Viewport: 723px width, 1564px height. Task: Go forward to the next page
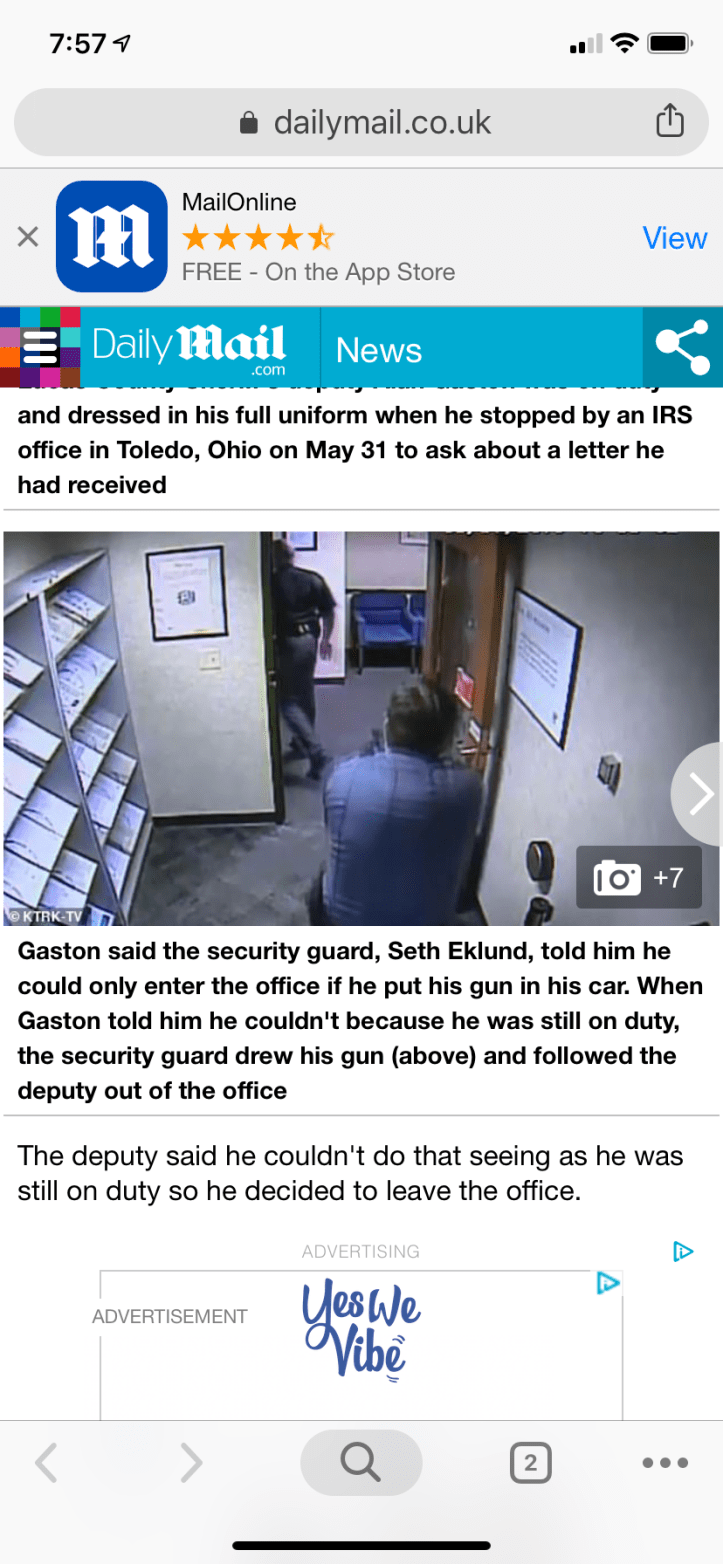pyautogui.click(x=191, y=1463)
